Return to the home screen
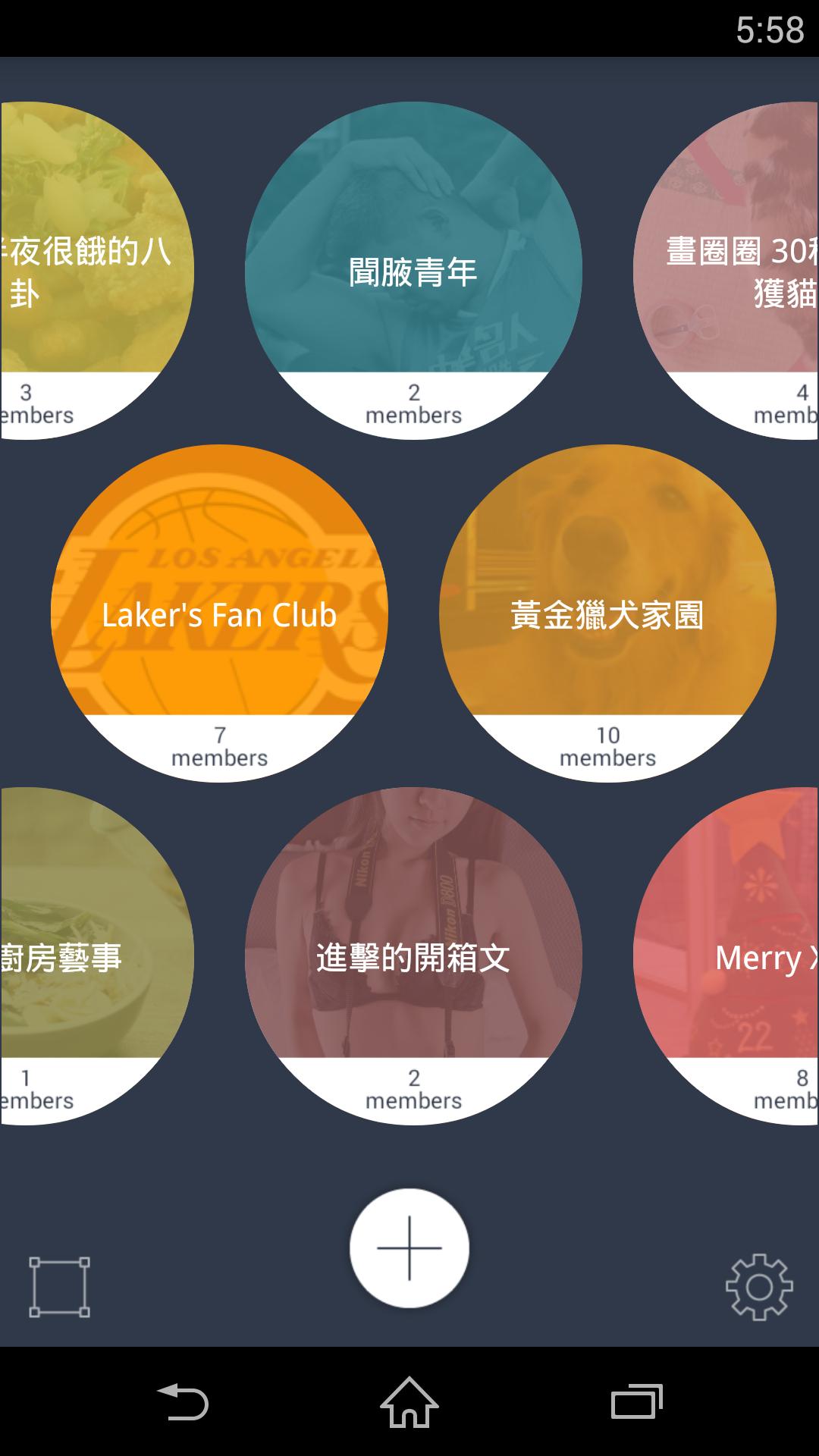The width and height of the screenshot is (819, 1456). pyautogui.click(x=409, y=1401)
